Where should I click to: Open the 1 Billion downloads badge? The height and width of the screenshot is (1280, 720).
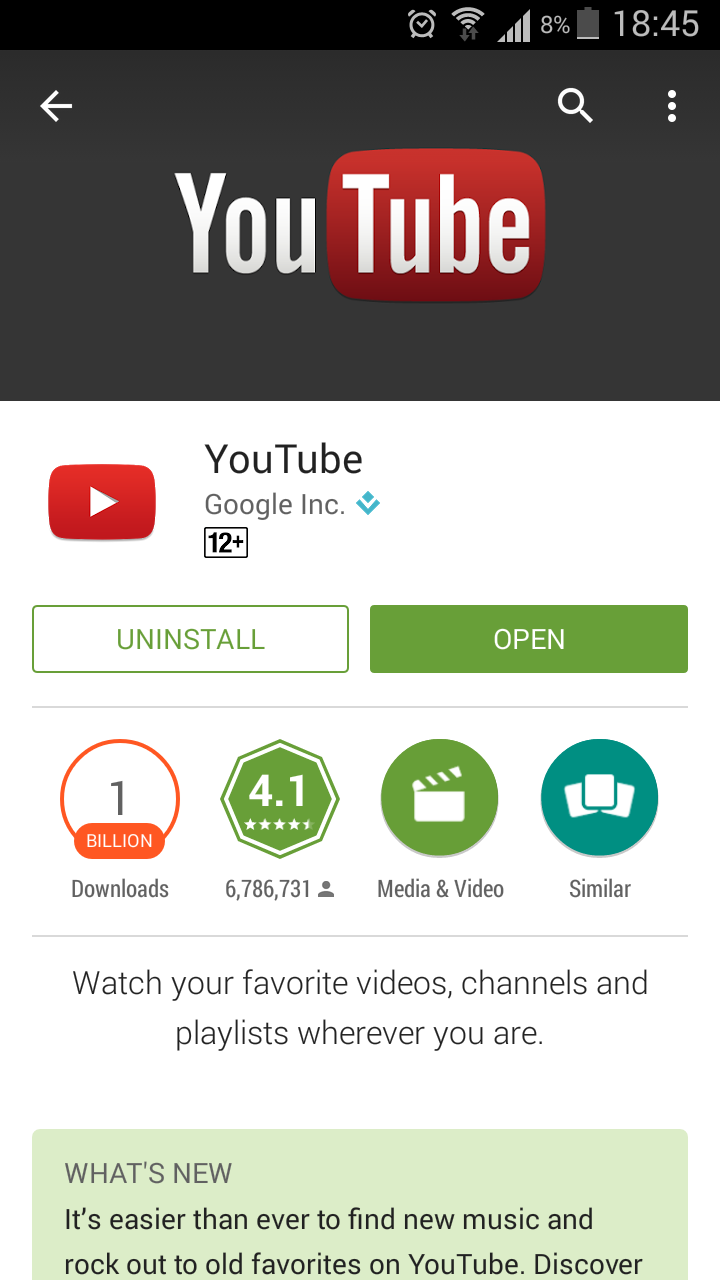click(120, 800)
